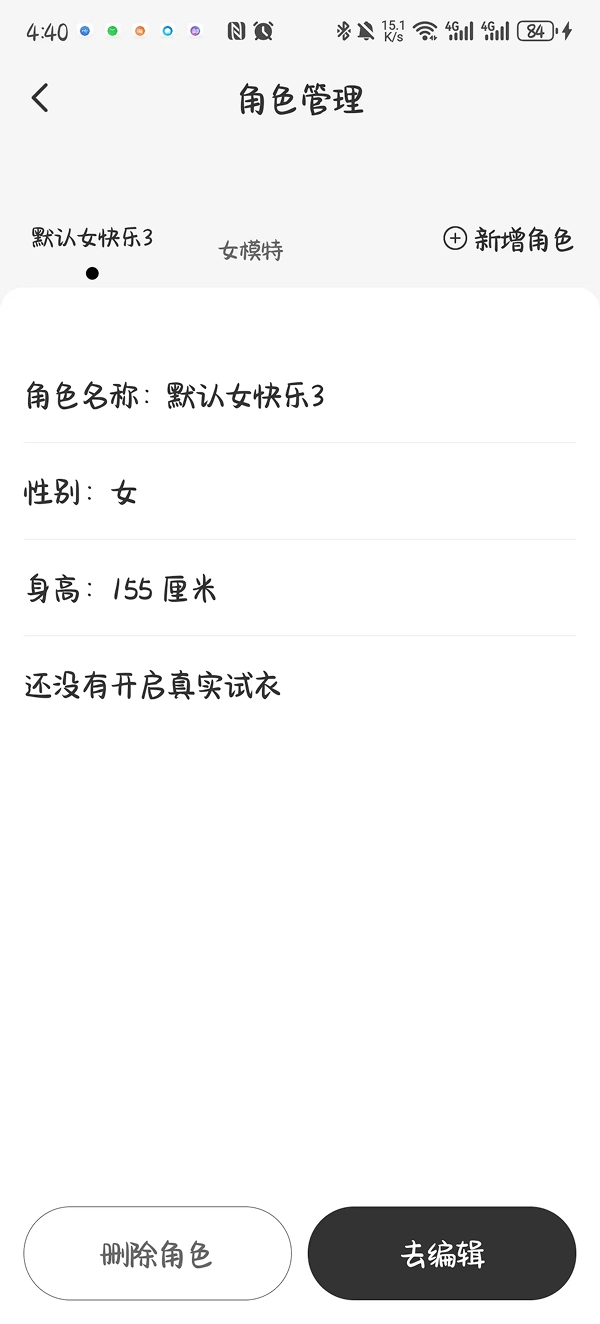Select the 默认女快乐3 role tab
This screenshot has width=600, height=1324.
(92, 238)
